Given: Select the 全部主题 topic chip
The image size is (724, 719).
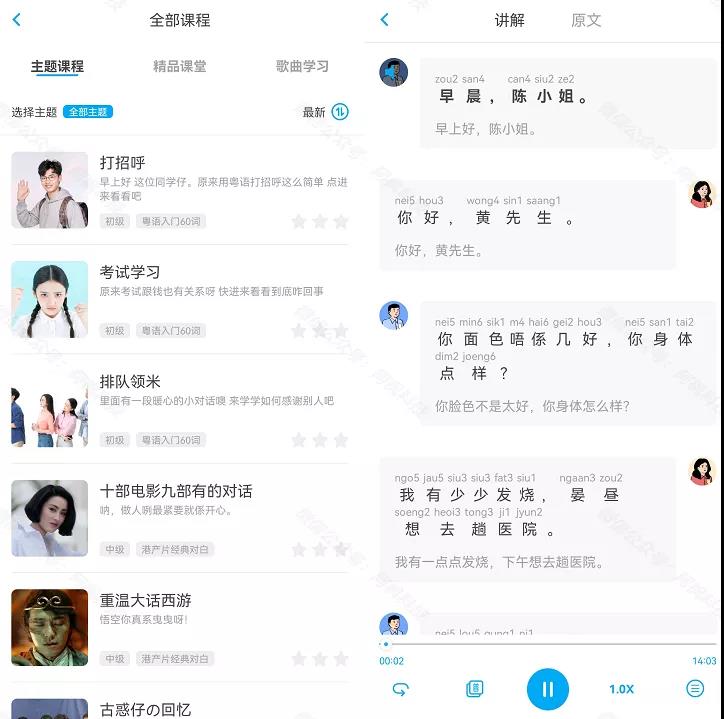Looking at the screenshot, I should [88, 112].
